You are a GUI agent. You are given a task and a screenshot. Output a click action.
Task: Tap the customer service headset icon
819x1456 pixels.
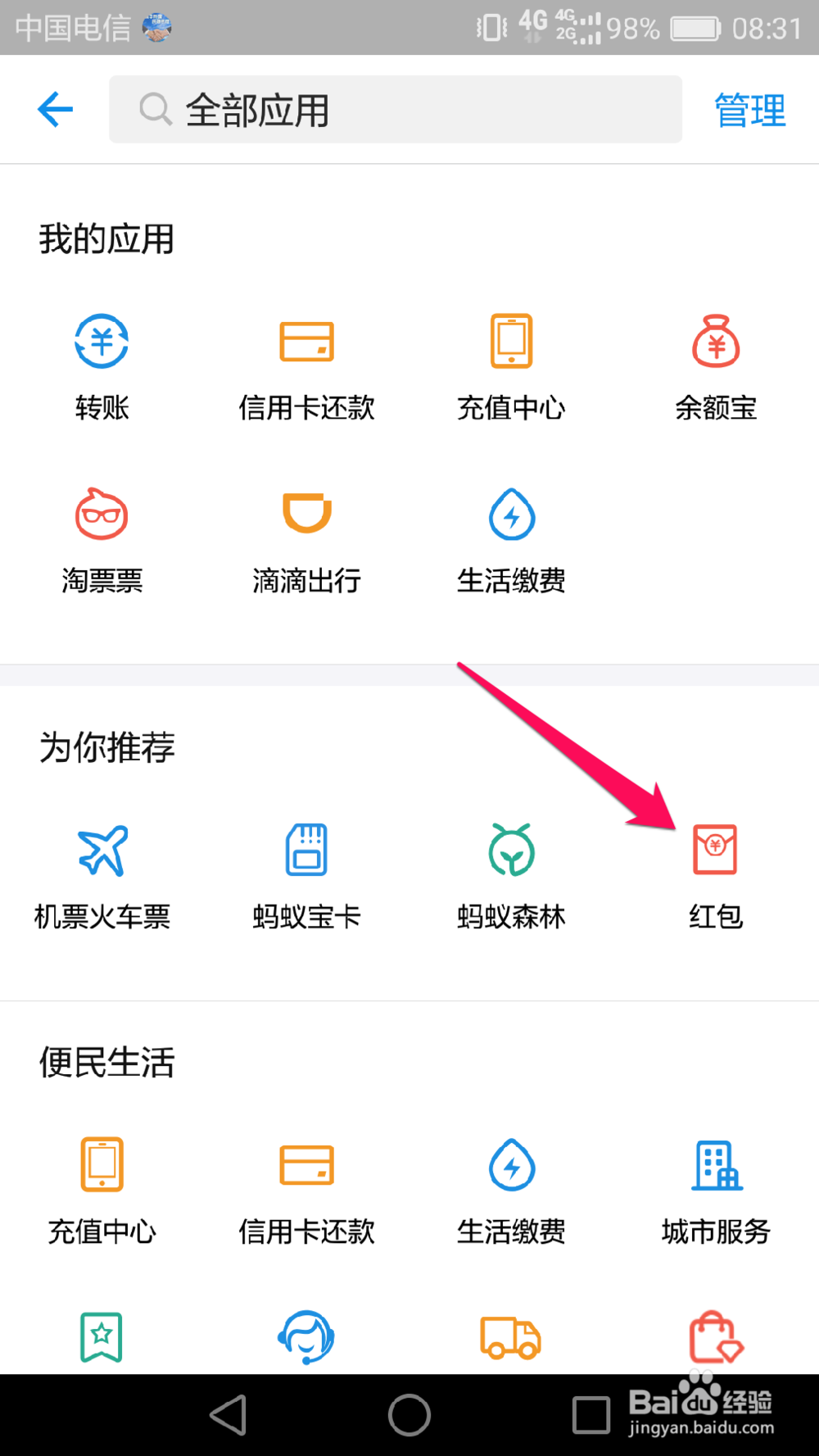[306, 1334]
